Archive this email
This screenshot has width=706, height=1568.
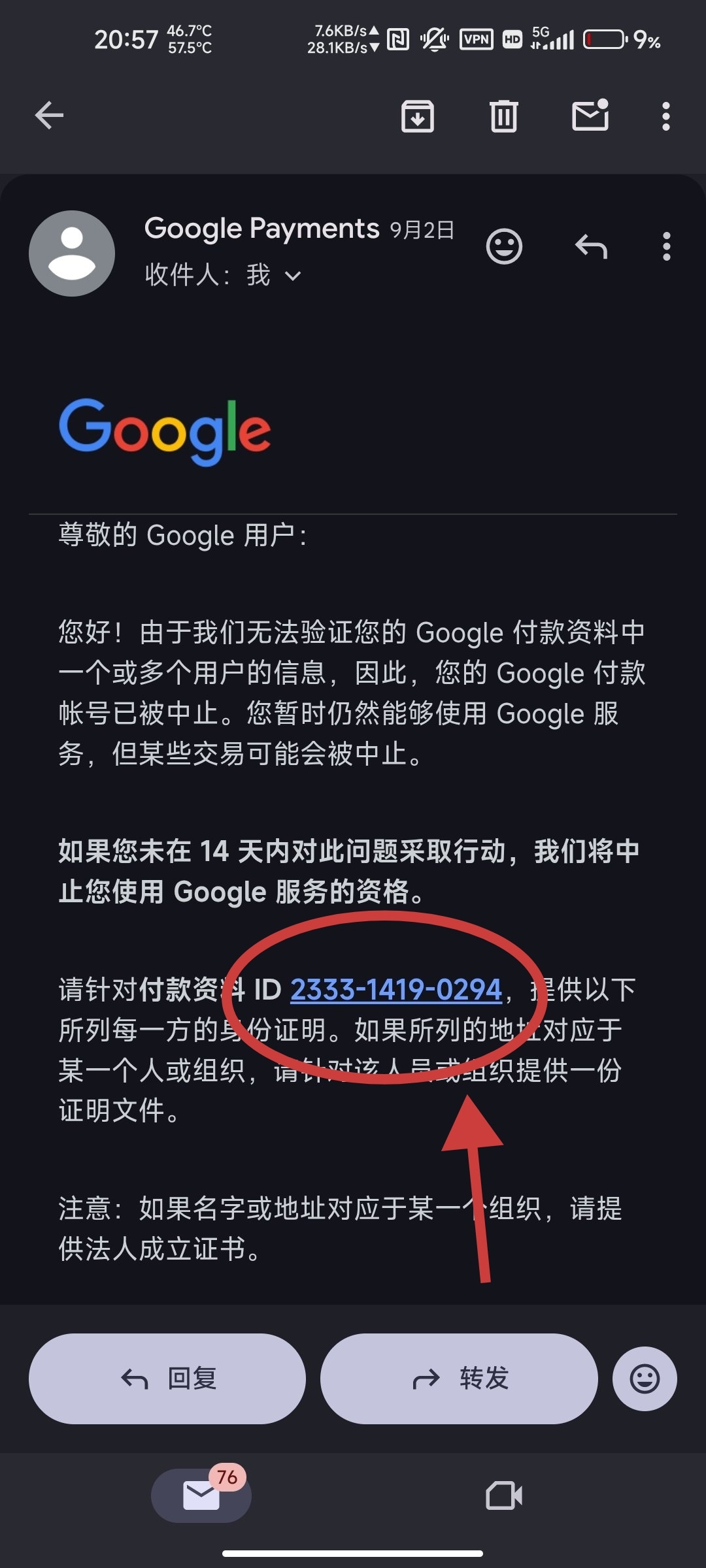(417, 116)
